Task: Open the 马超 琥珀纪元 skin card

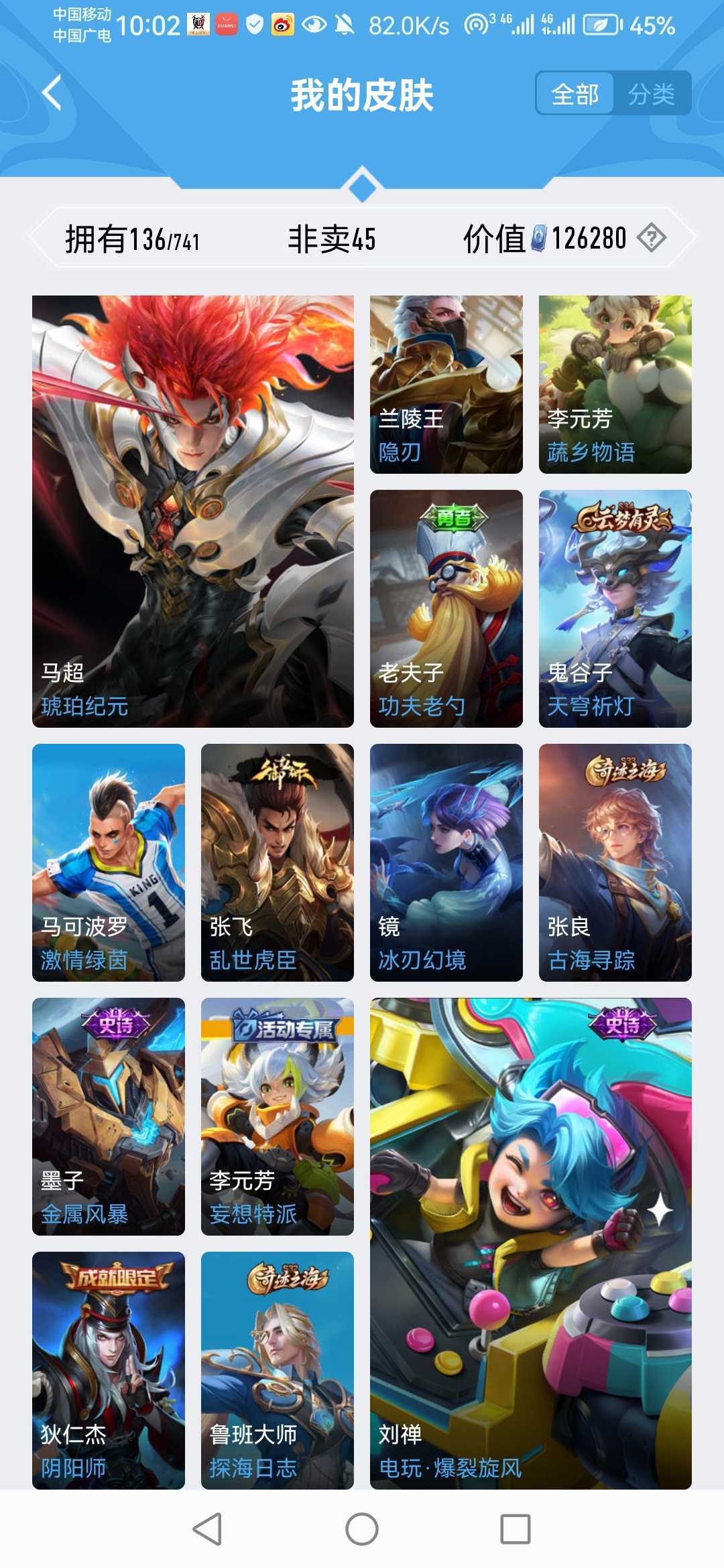Action: click(x=193, y=511)
